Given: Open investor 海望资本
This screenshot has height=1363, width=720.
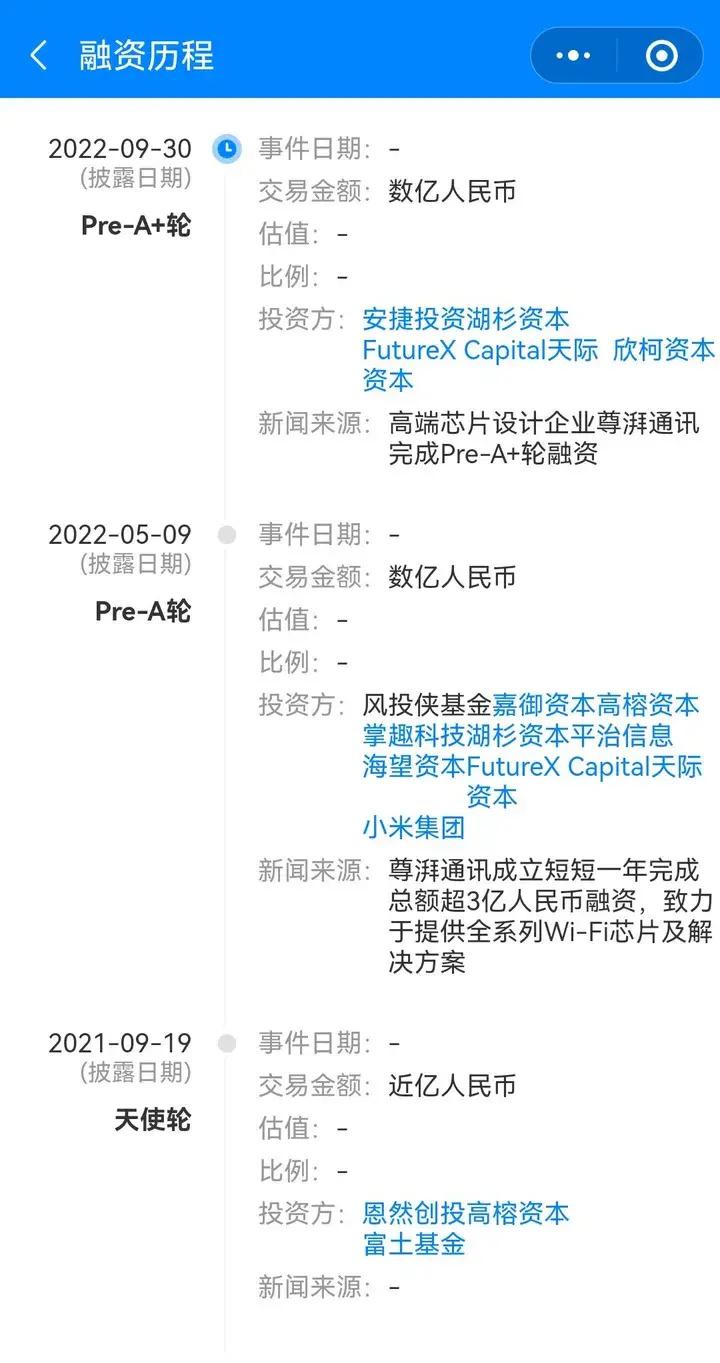Looking at the screenshot, I should click(x=414, y=767).
